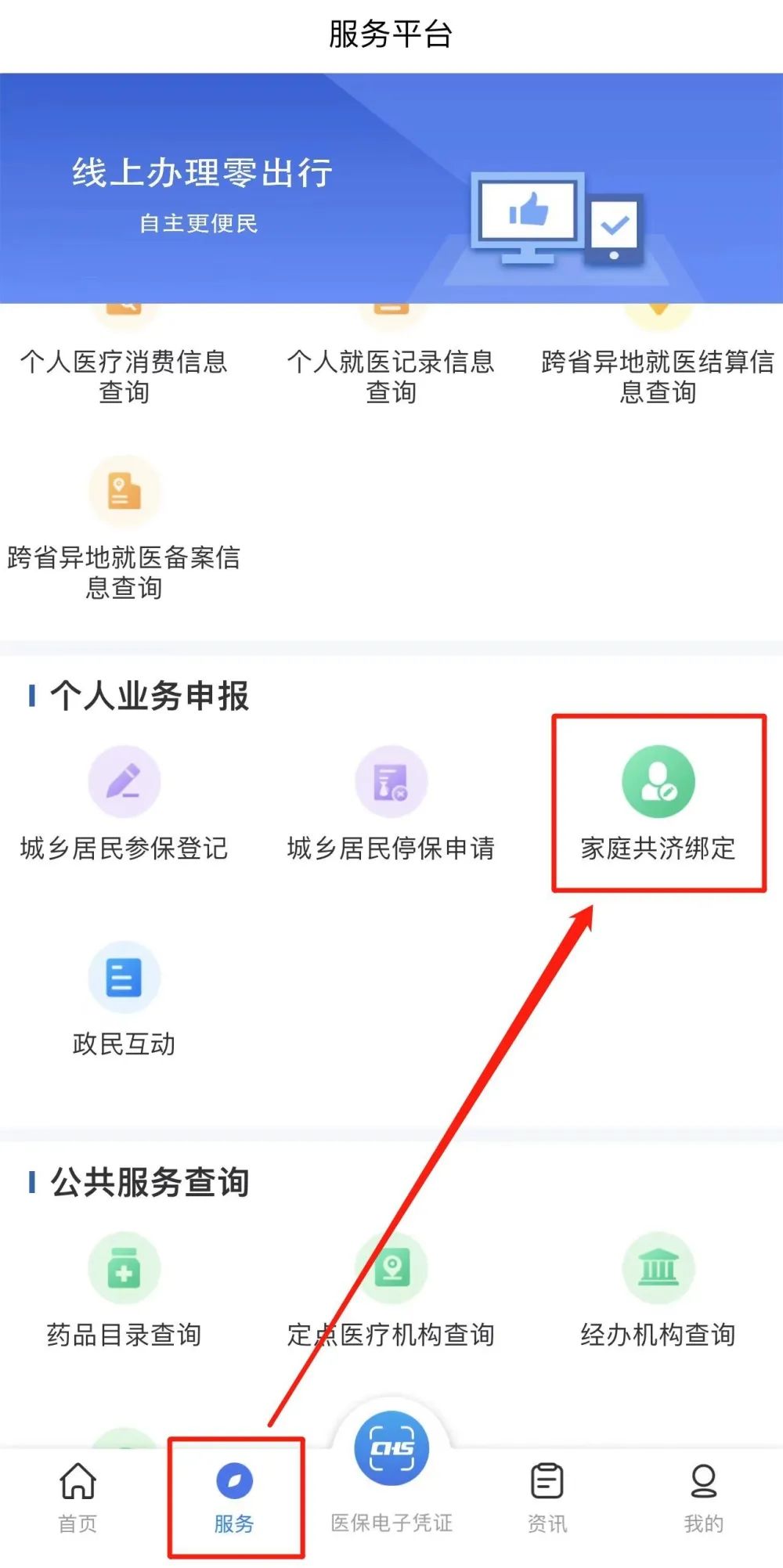Open 家庭共济绑定
783x1568 pixels.
coord(658,804)
